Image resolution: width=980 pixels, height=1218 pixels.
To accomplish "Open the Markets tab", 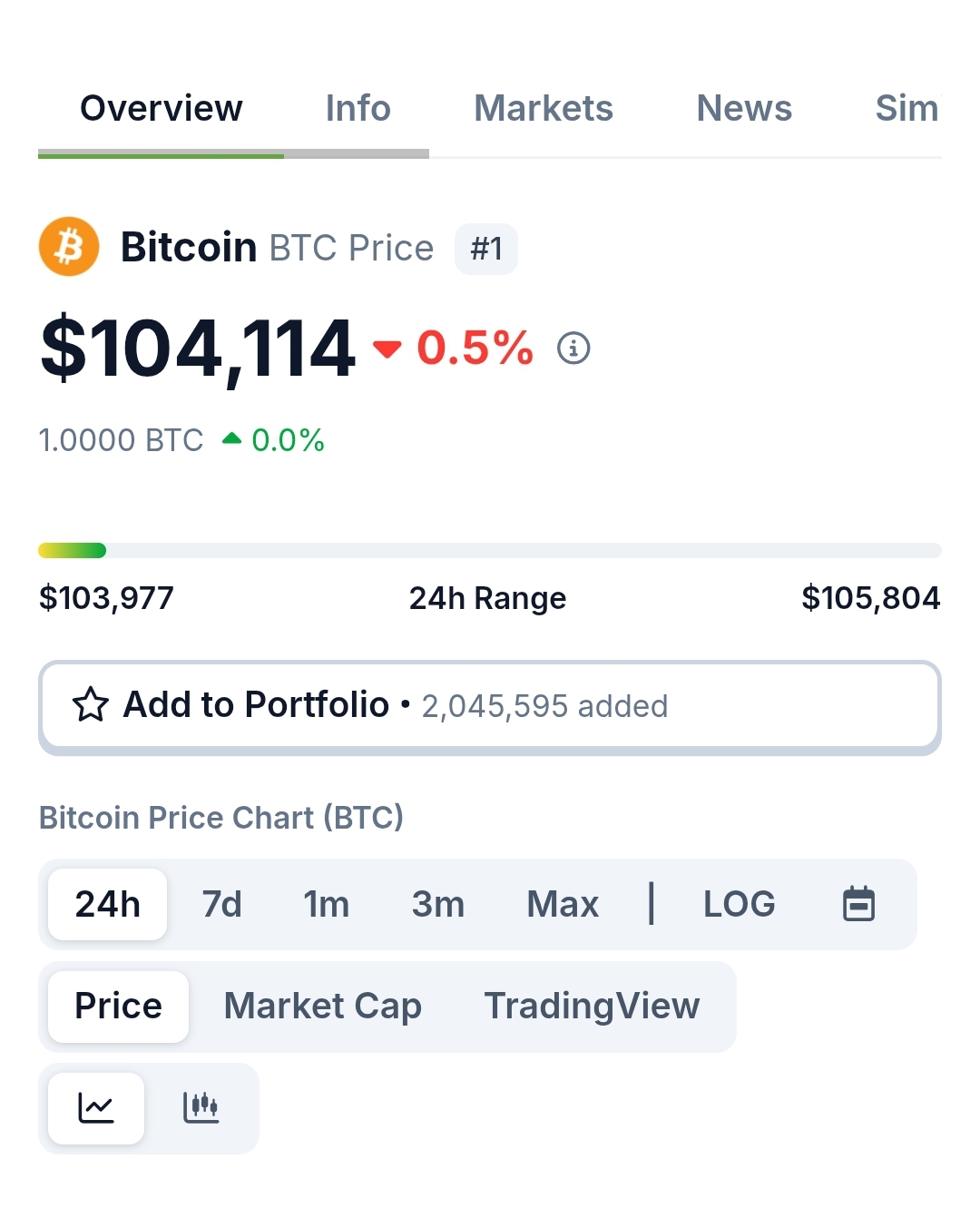I will click(543, 109).
